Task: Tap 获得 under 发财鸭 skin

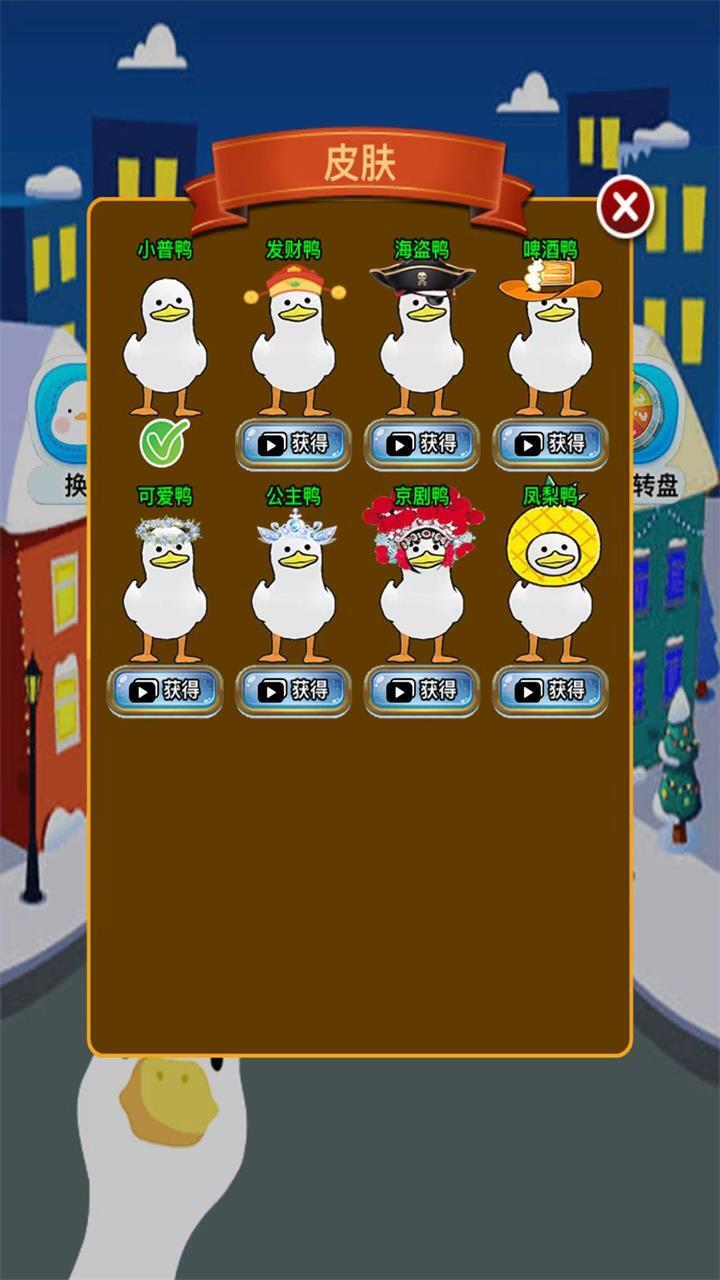Action: [293, 444]
